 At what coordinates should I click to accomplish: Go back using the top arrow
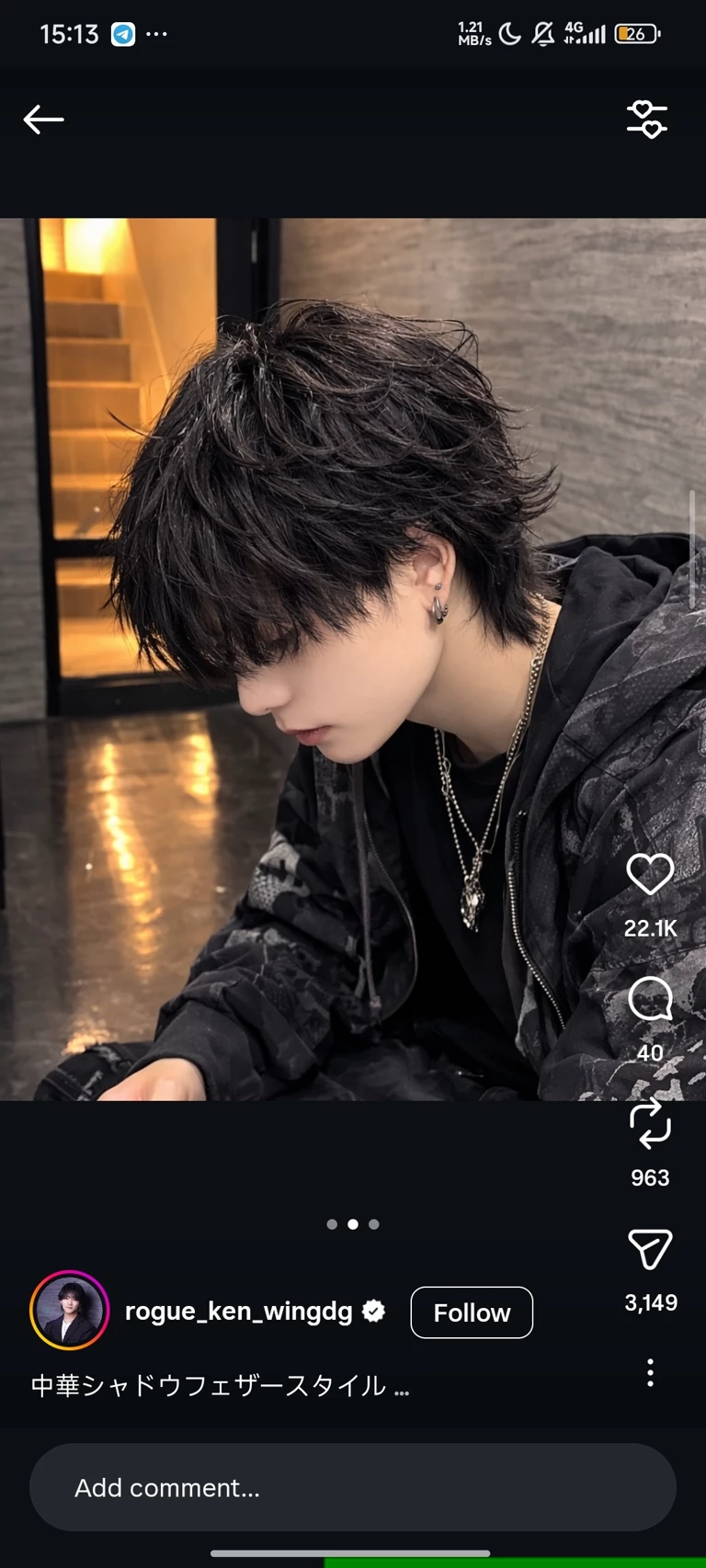[43, 119]
